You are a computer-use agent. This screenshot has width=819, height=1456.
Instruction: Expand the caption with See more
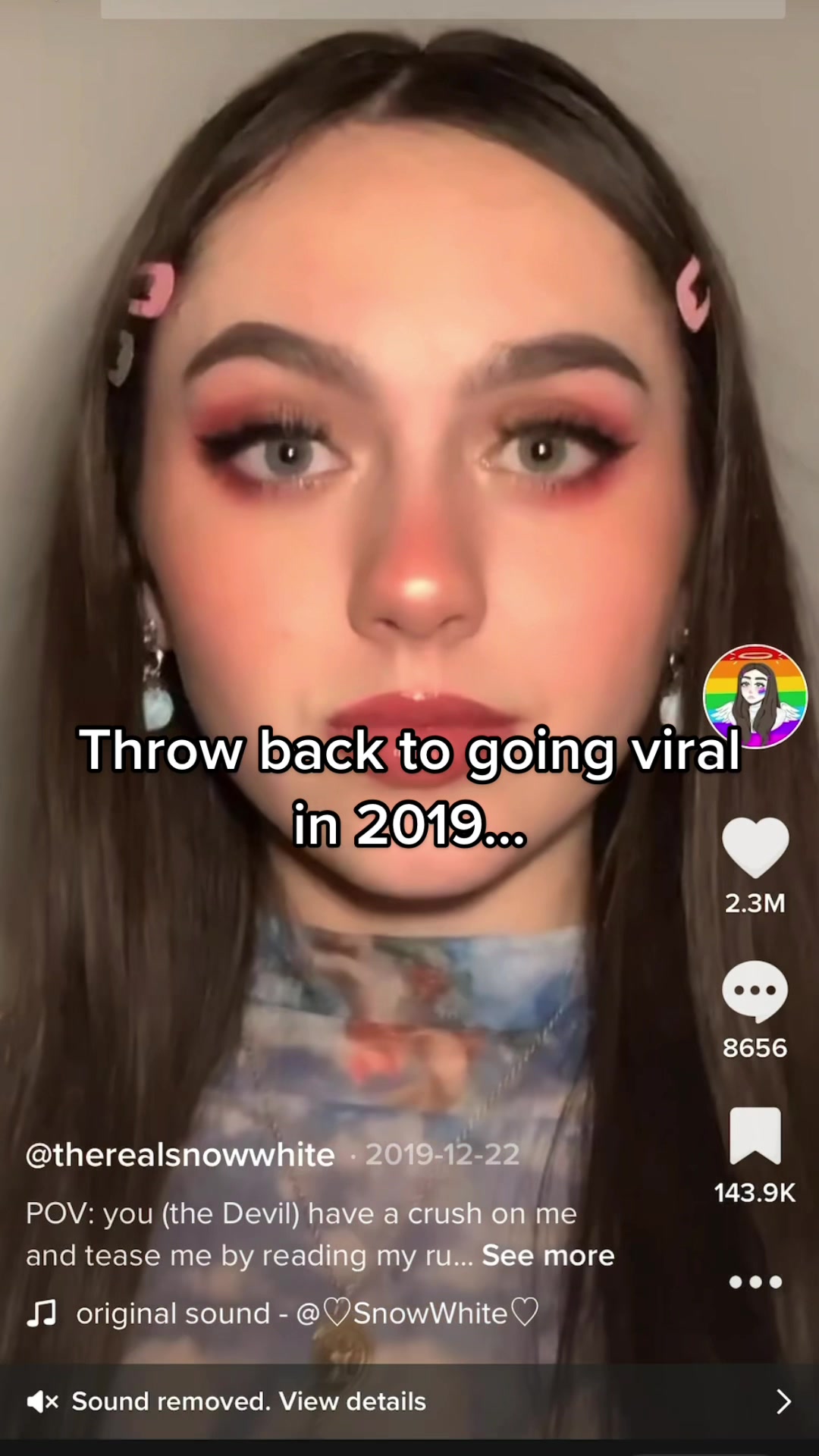pos(548,1256)
